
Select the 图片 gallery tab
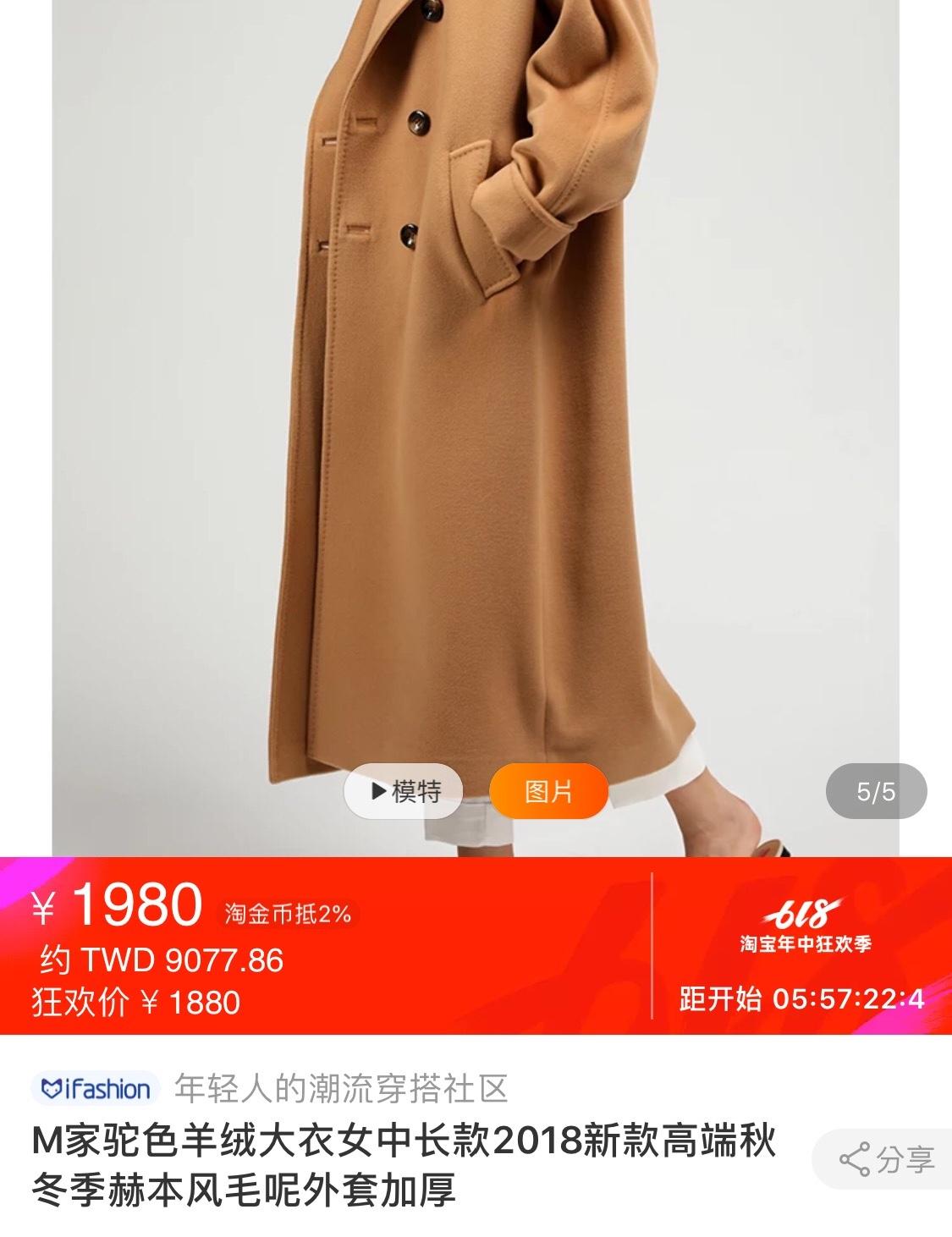pyautogui.click(x=548, y=792)
